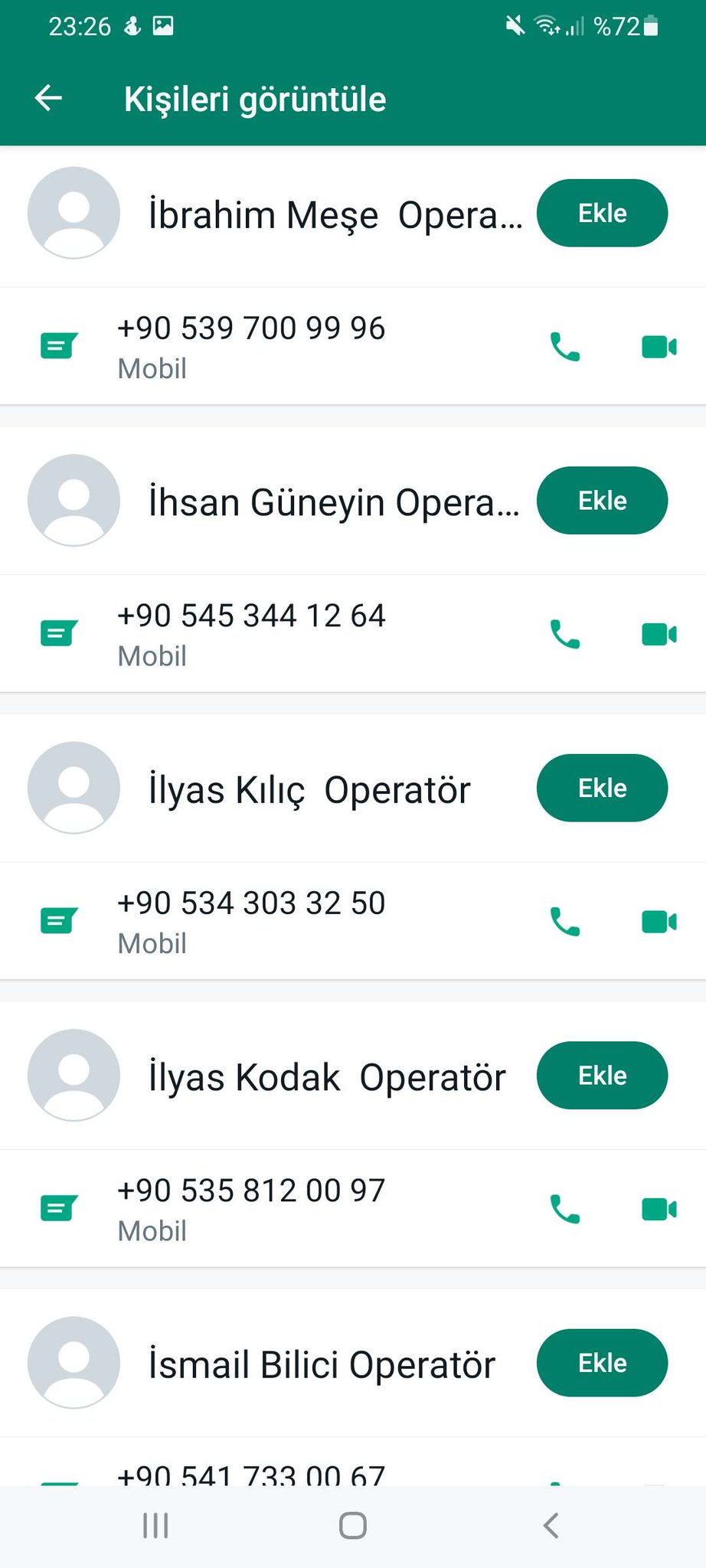The image size is (706, 1568).
Task: Go to the home screen
Action: tap(353, 1525)
